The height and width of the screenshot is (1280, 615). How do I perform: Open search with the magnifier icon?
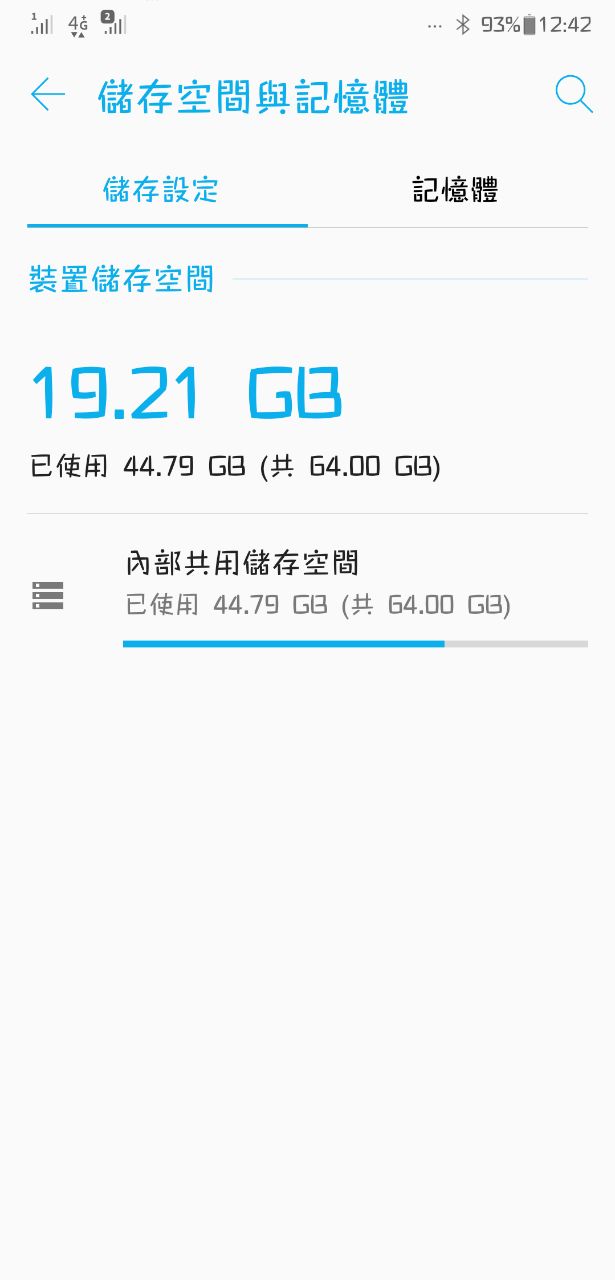(x=574, y=95)
